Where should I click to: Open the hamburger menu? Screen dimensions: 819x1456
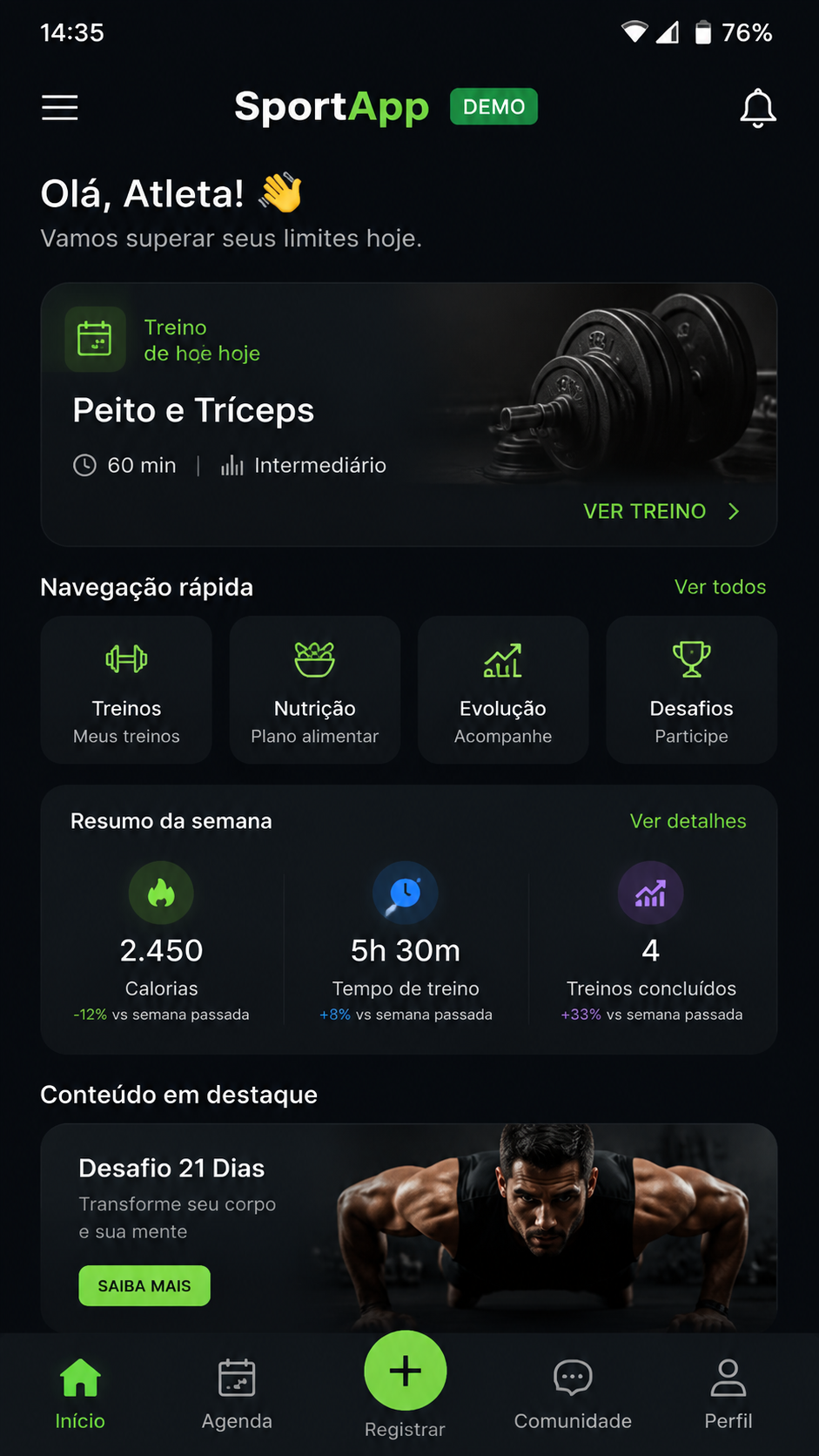tap(60, 107)
